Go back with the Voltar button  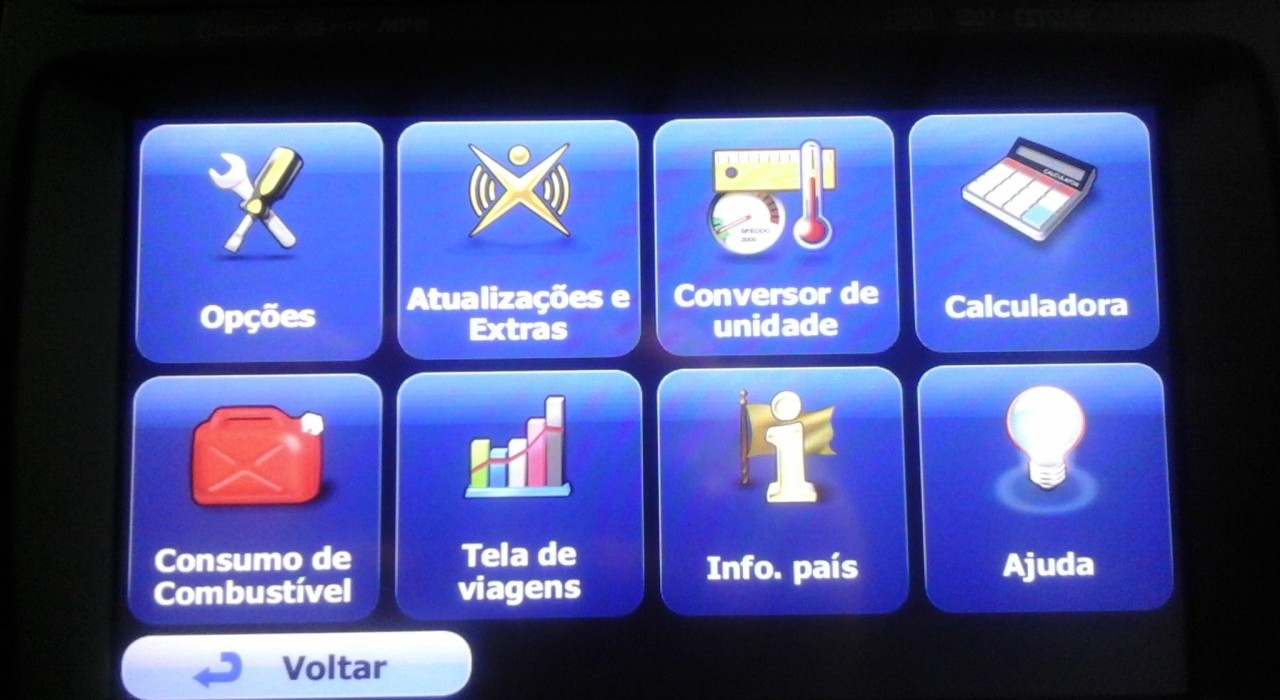pos(296,666)
